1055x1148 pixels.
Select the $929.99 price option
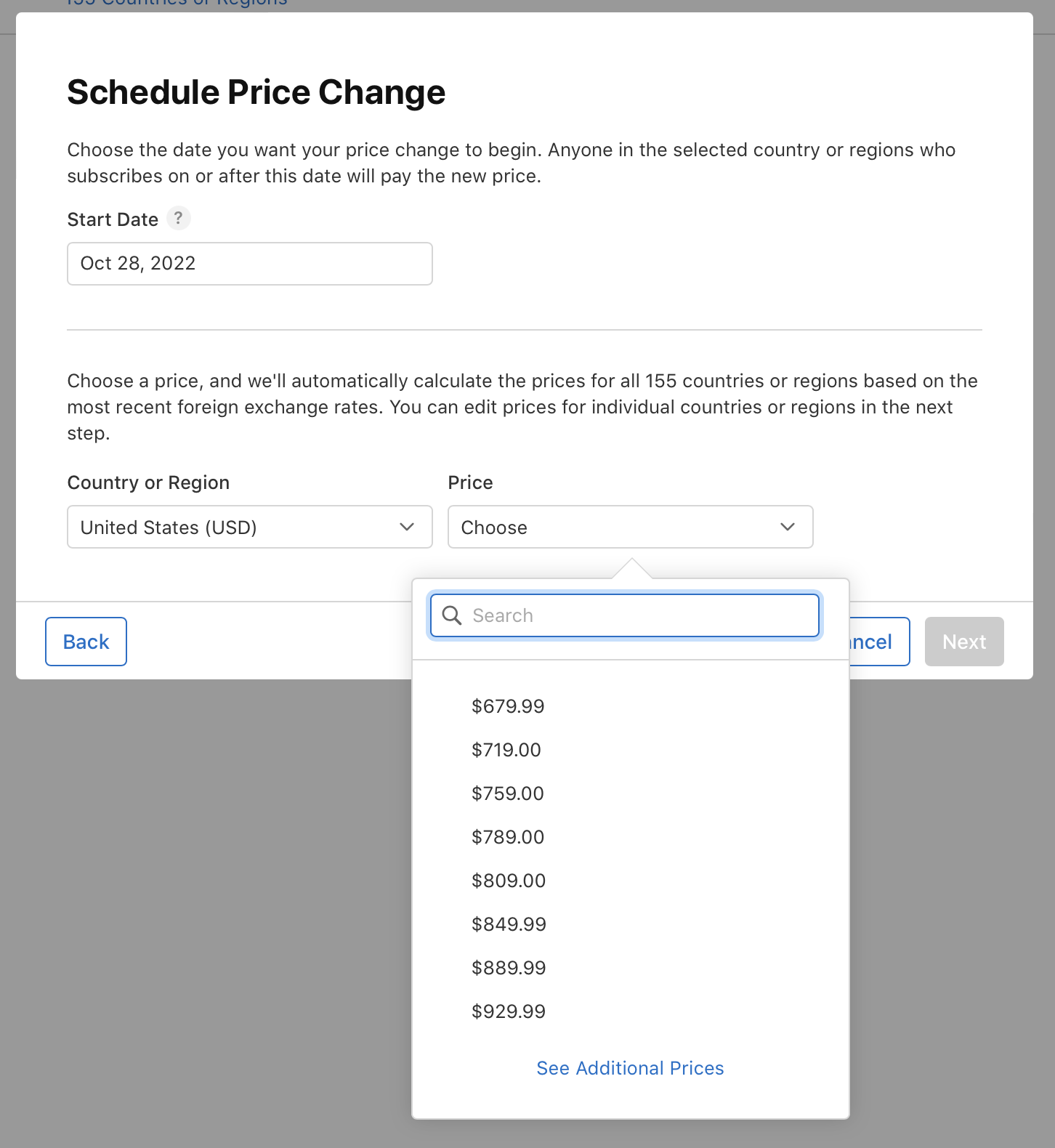[x=509, y=1011]
